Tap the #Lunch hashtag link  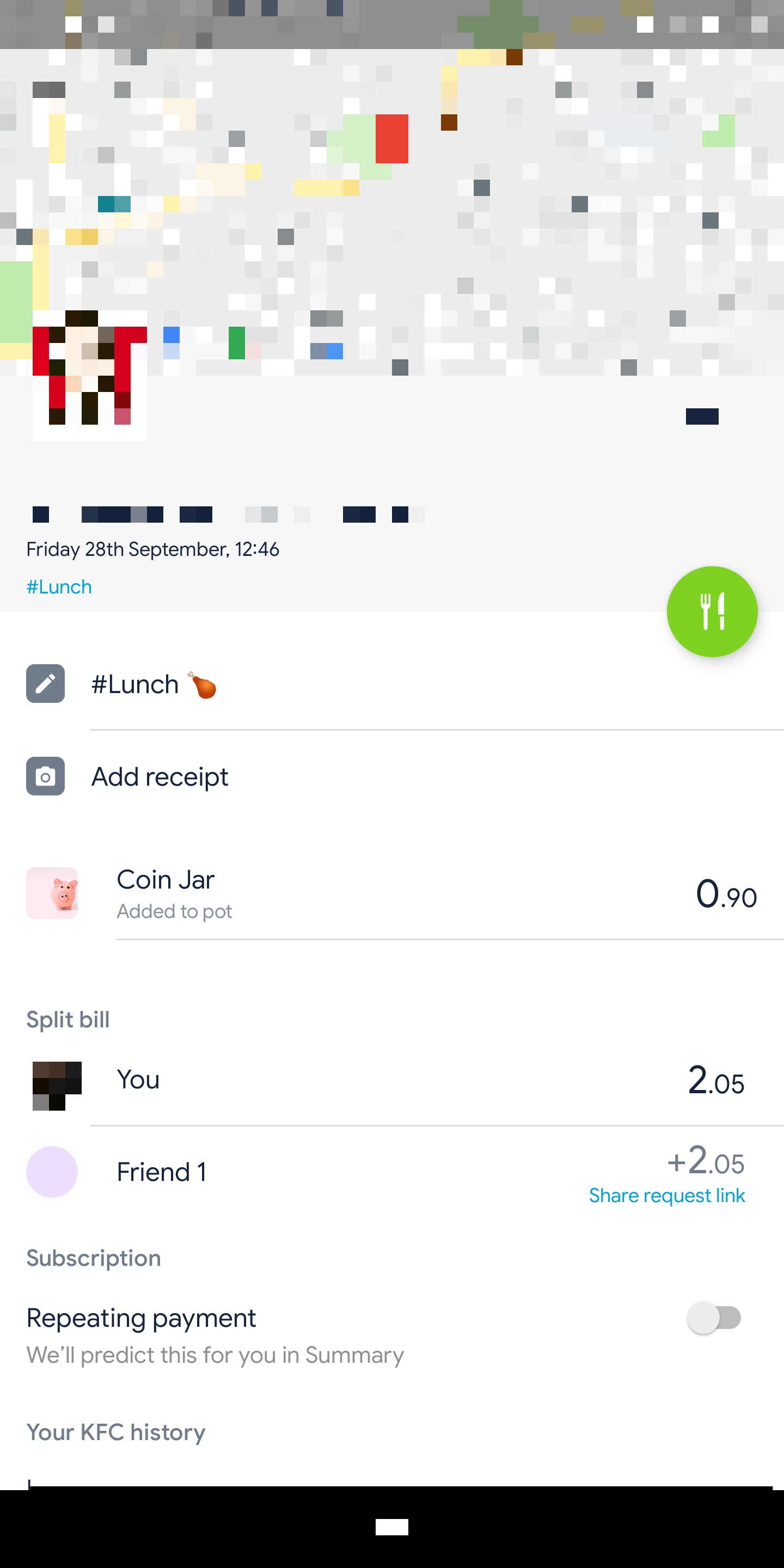(x=59, y=587)
